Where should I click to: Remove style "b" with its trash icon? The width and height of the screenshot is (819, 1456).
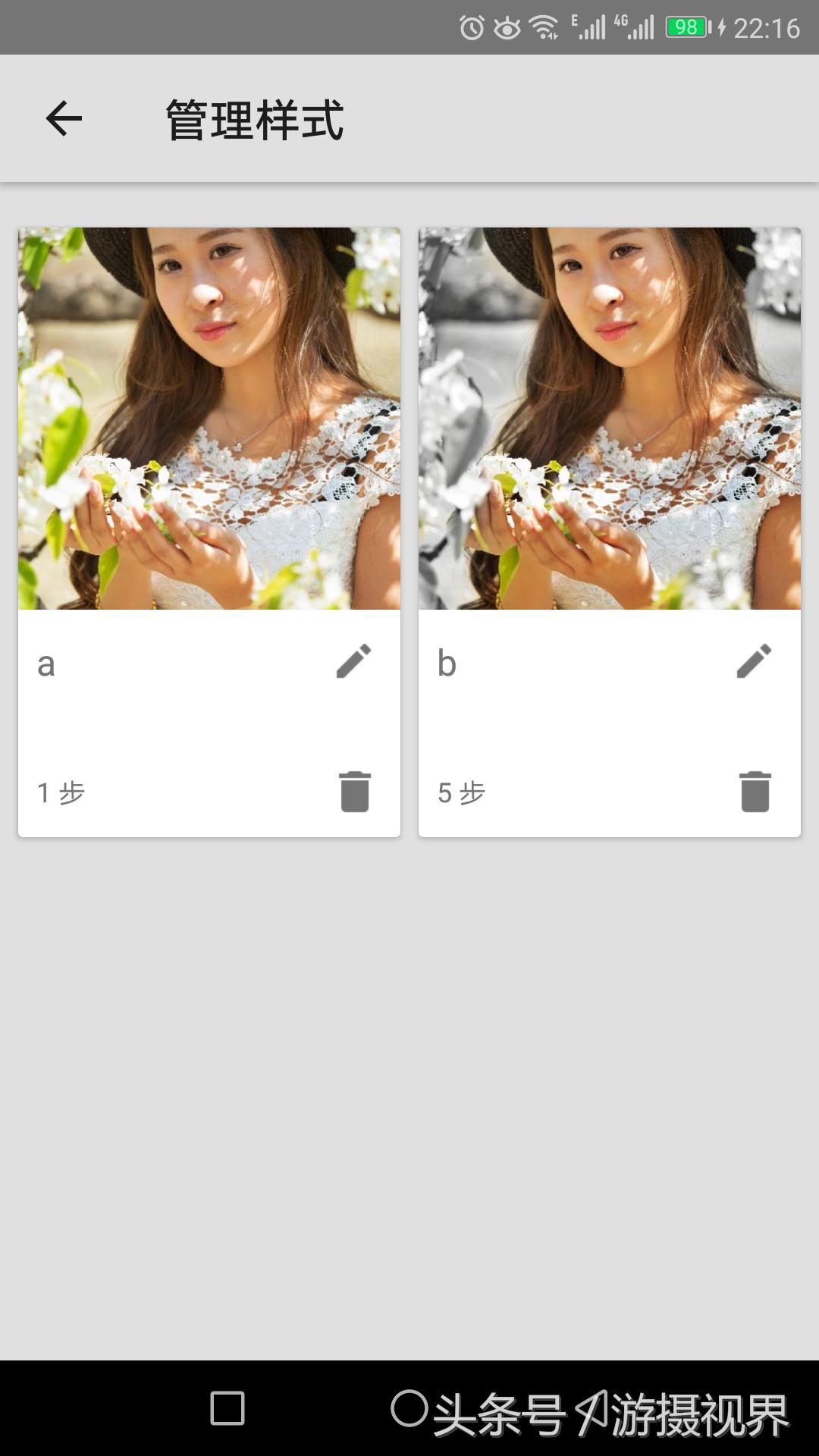coord(755,792)
